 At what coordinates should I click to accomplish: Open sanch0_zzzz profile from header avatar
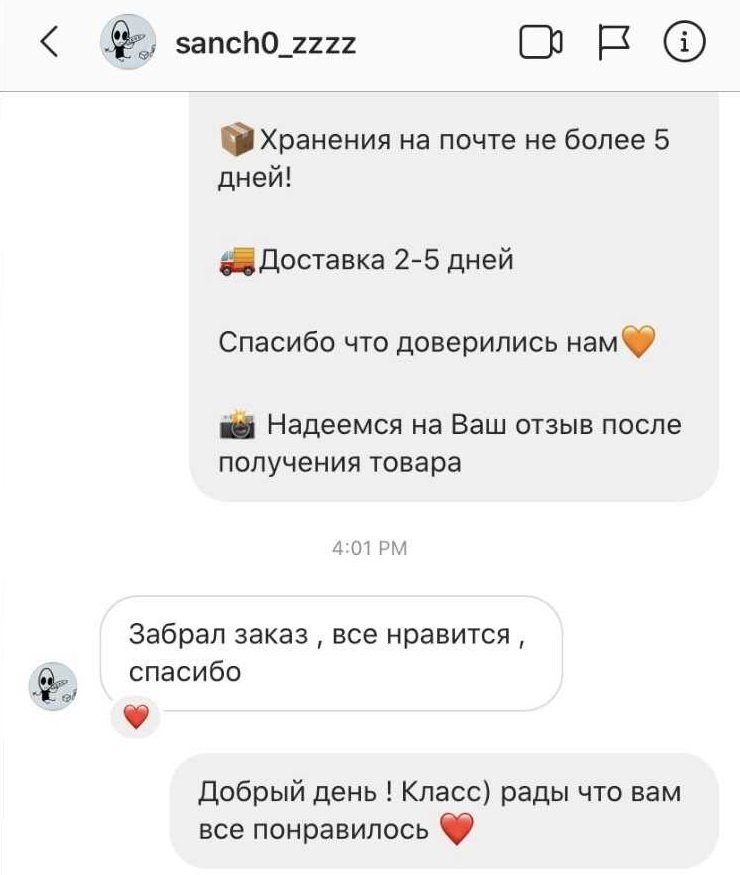pyautogui.click(x=127, y=44)
